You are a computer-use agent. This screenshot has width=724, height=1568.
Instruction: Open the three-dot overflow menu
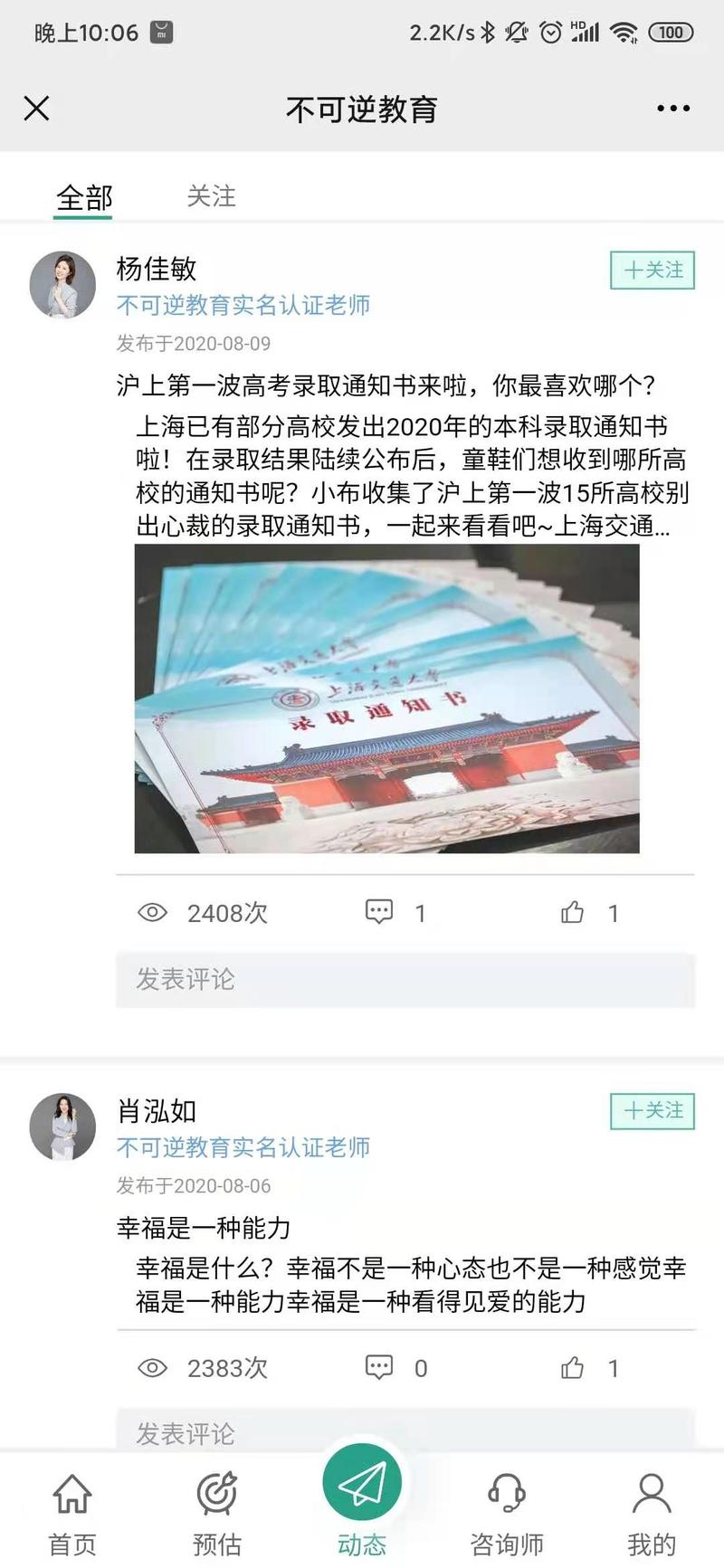[x=673, y=109]
